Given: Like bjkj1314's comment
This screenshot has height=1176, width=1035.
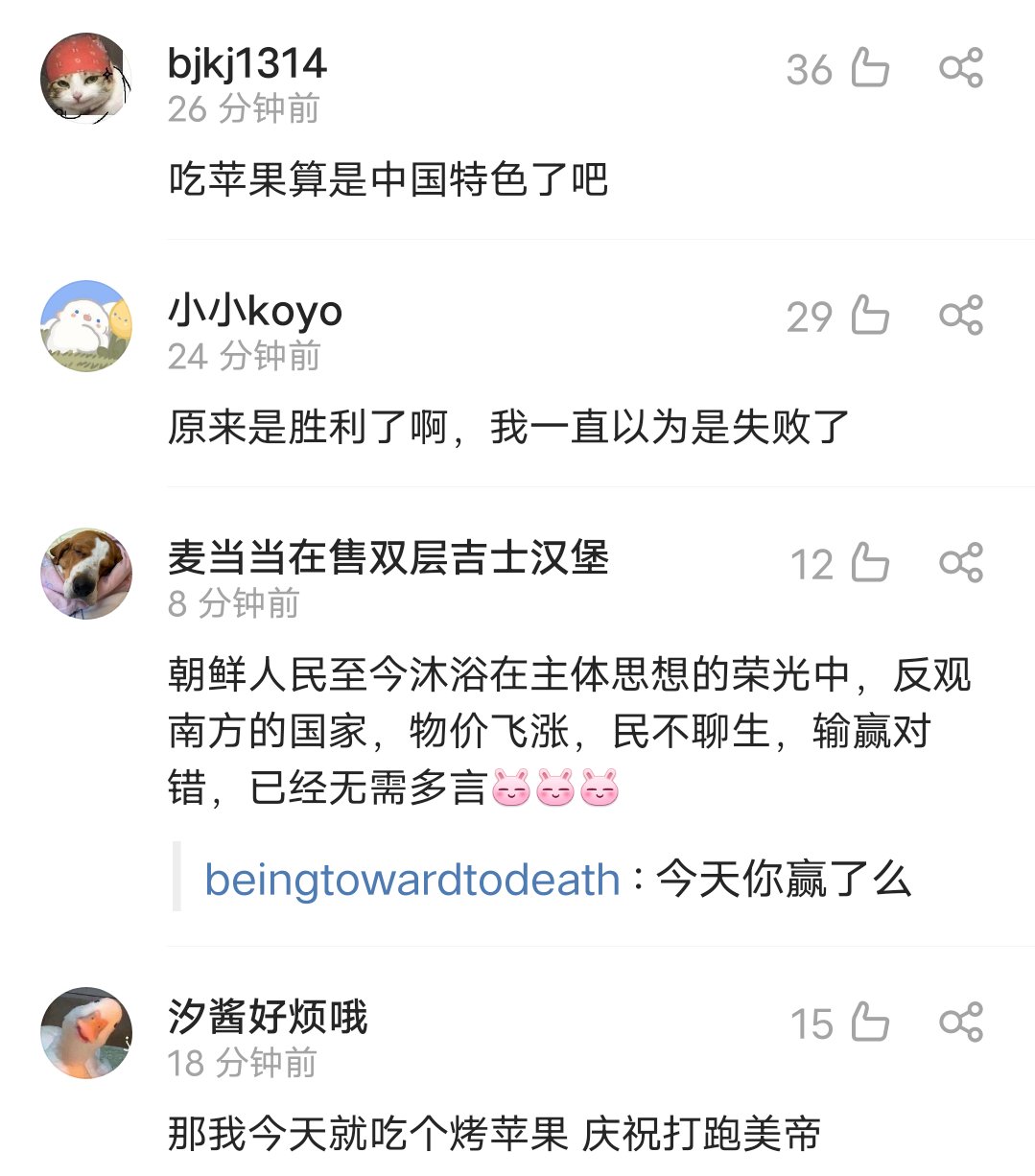Looking at the screenshot, I should click(869, 68).
